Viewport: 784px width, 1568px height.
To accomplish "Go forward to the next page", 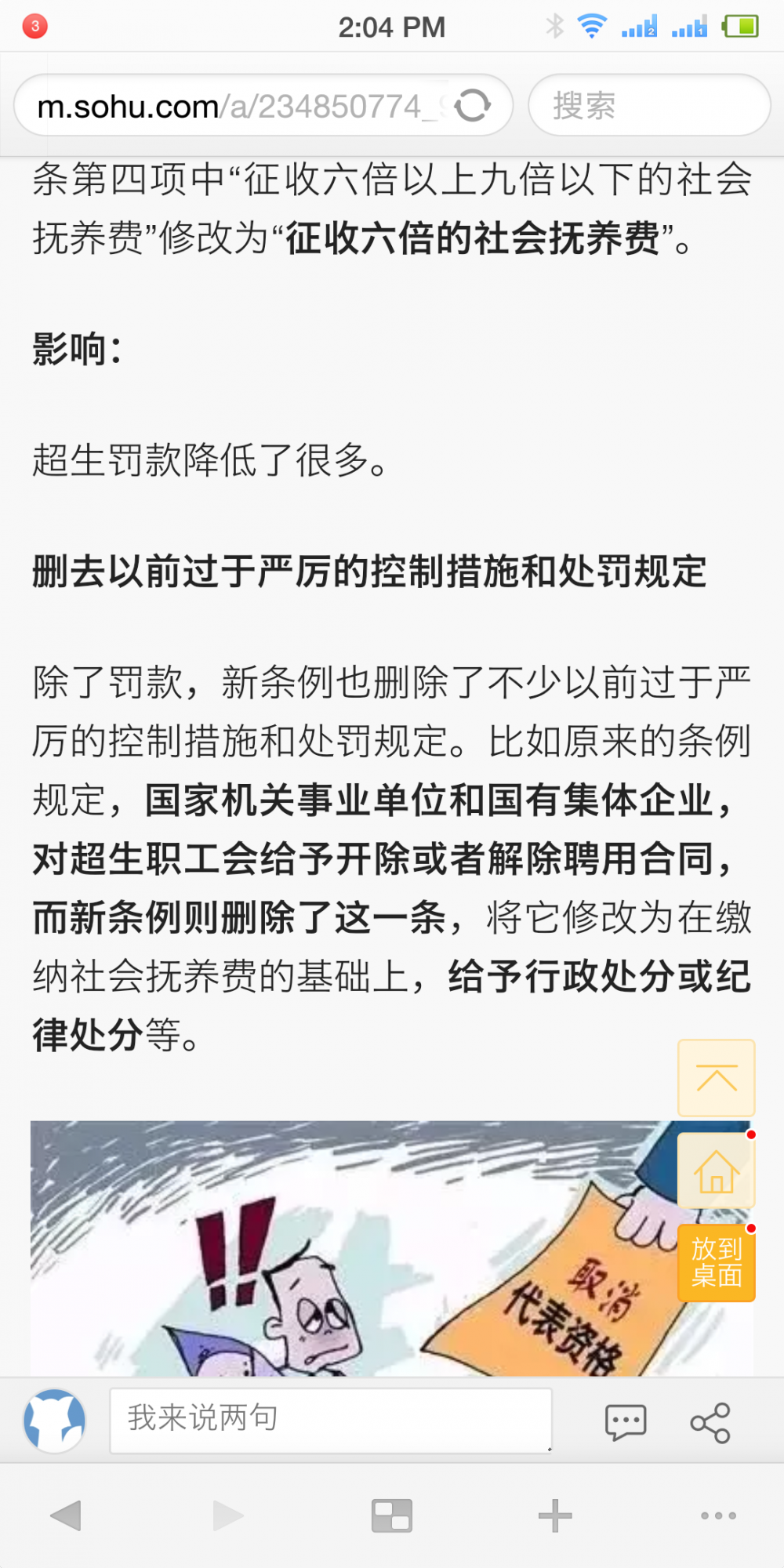I will (227, 1515).
